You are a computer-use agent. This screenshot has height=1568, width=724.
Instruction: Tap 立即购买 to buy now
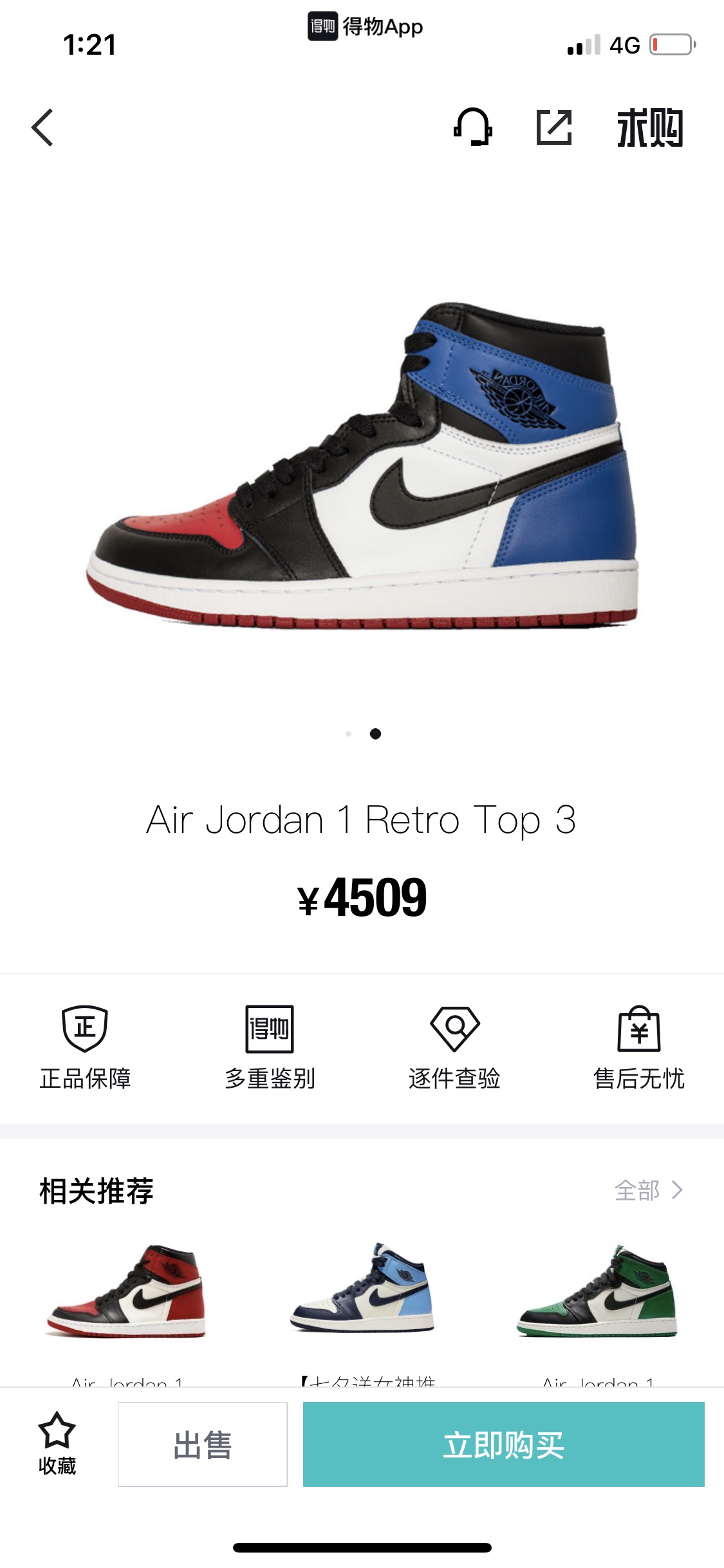[x=503, y=1444]
